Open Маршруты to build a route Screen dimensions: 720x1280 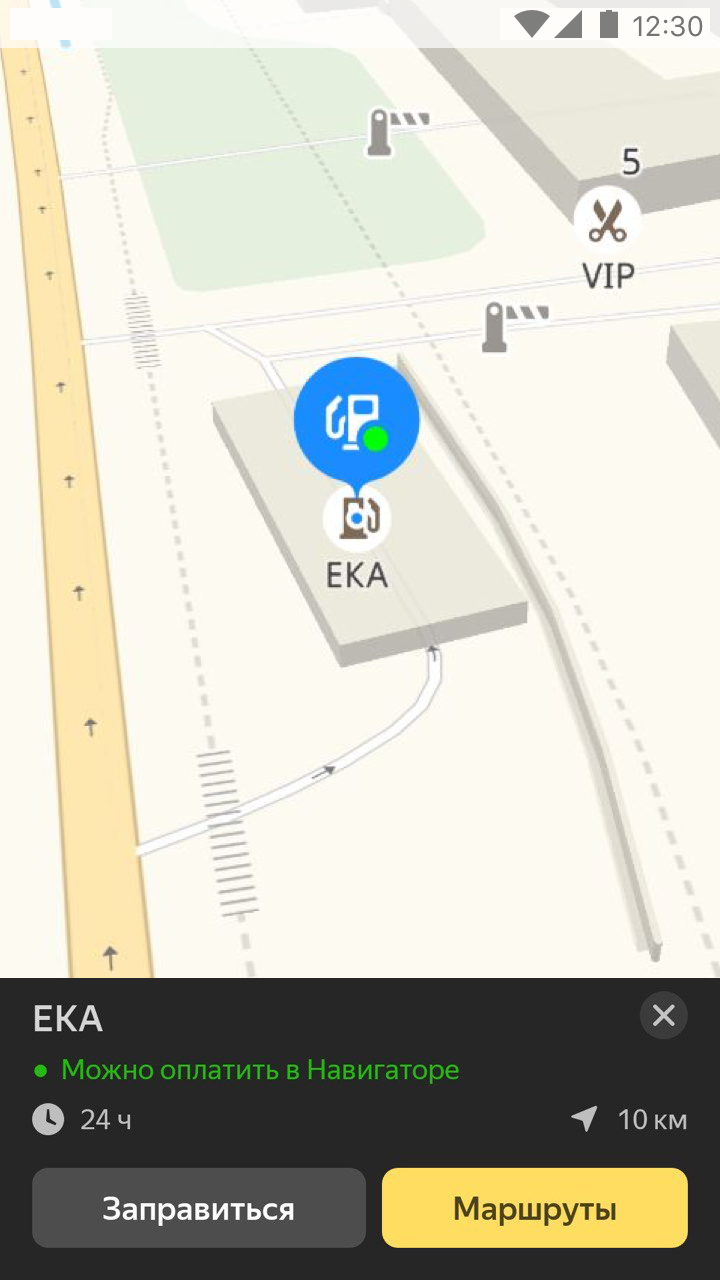click(x=534, y=1208)
